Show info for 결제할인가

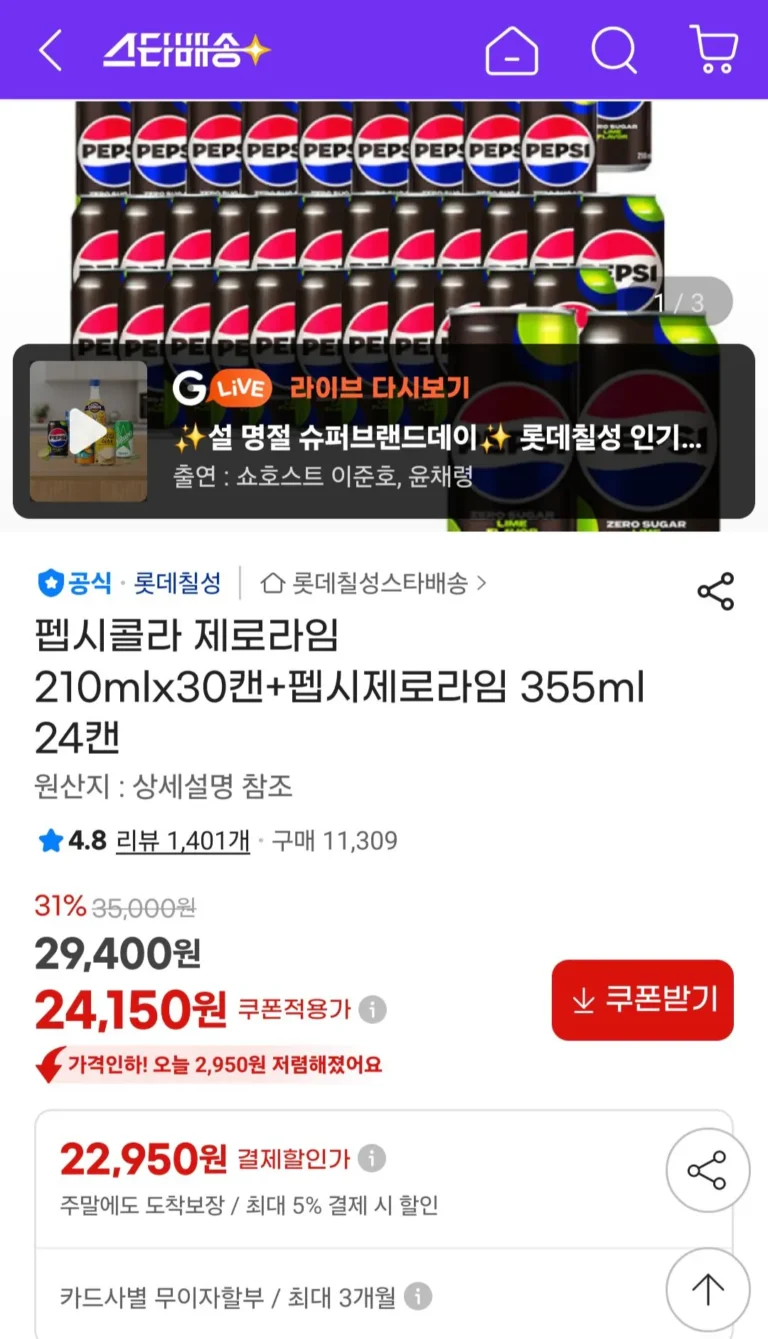372,1159
